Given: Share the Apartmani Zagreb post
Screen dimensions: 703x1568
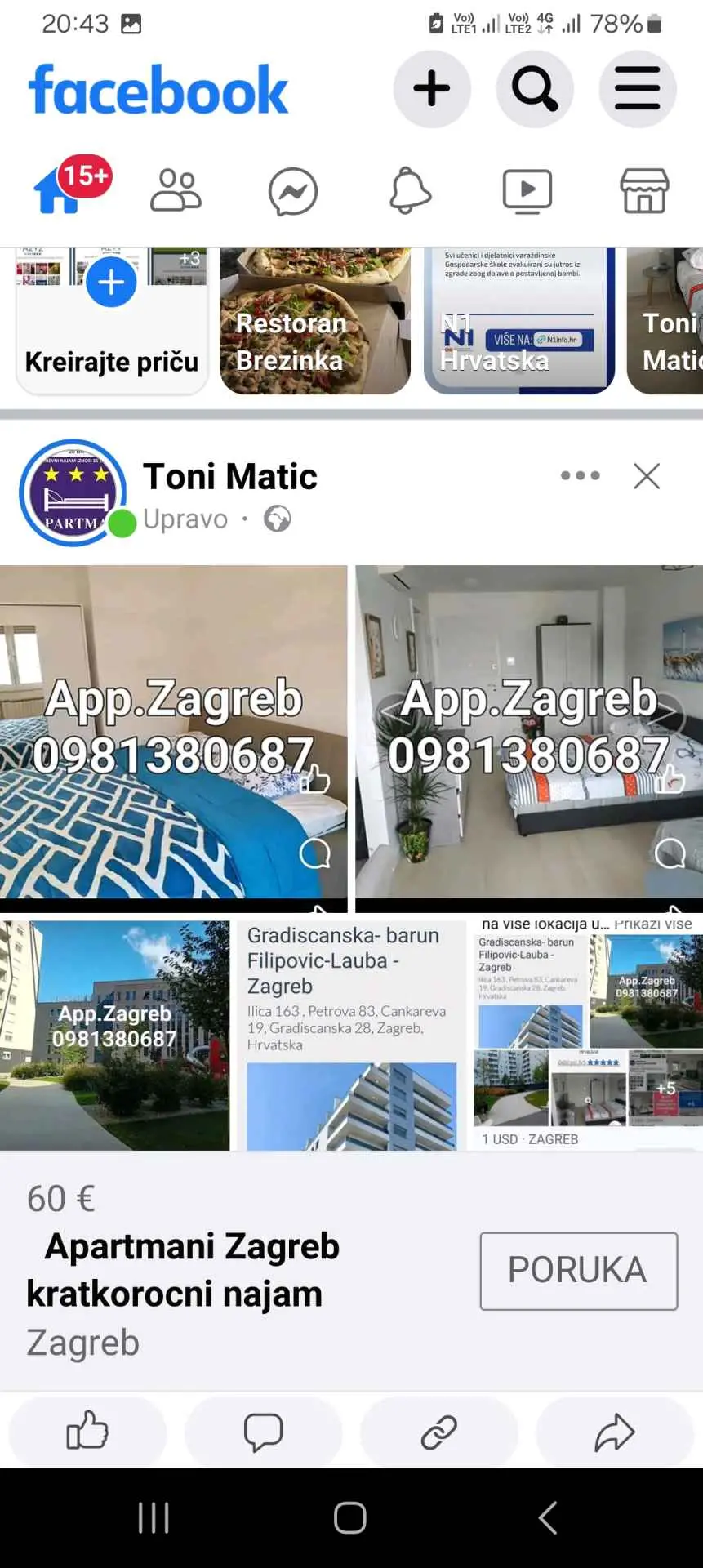Looking at the screenshot, I should 614,1432.
